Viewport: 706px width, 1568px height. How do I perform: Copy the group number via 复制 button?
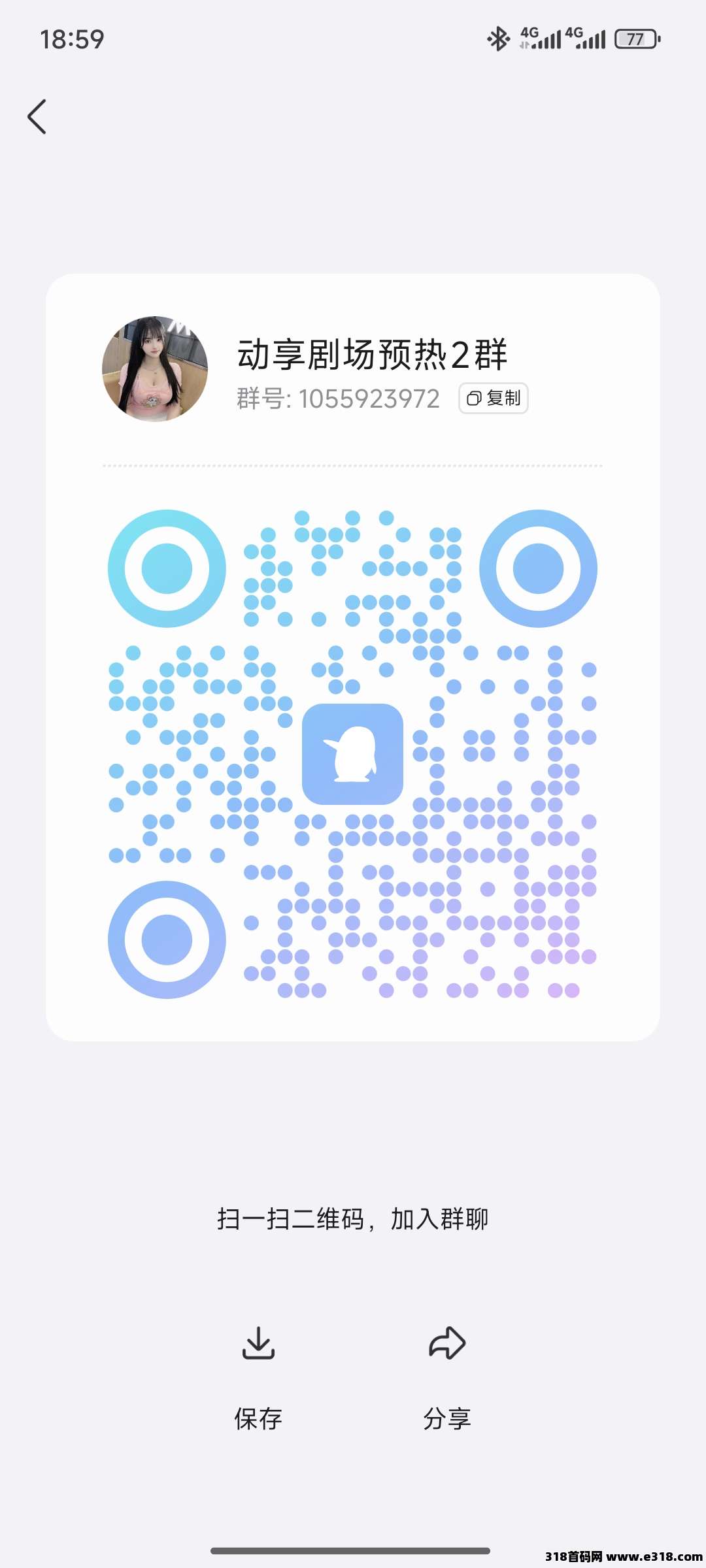(494, 399)
